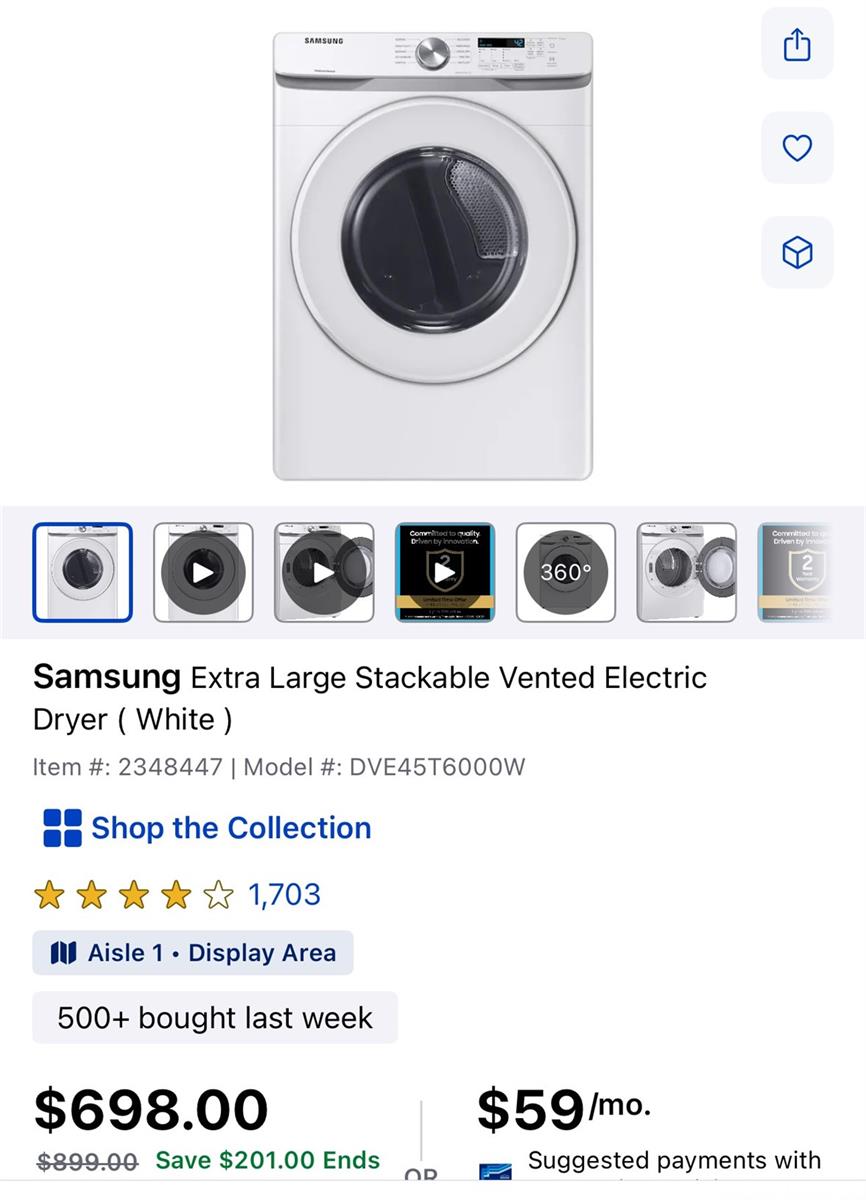
Task: View the open door dryer photo
Action: [x=687, y=572]
